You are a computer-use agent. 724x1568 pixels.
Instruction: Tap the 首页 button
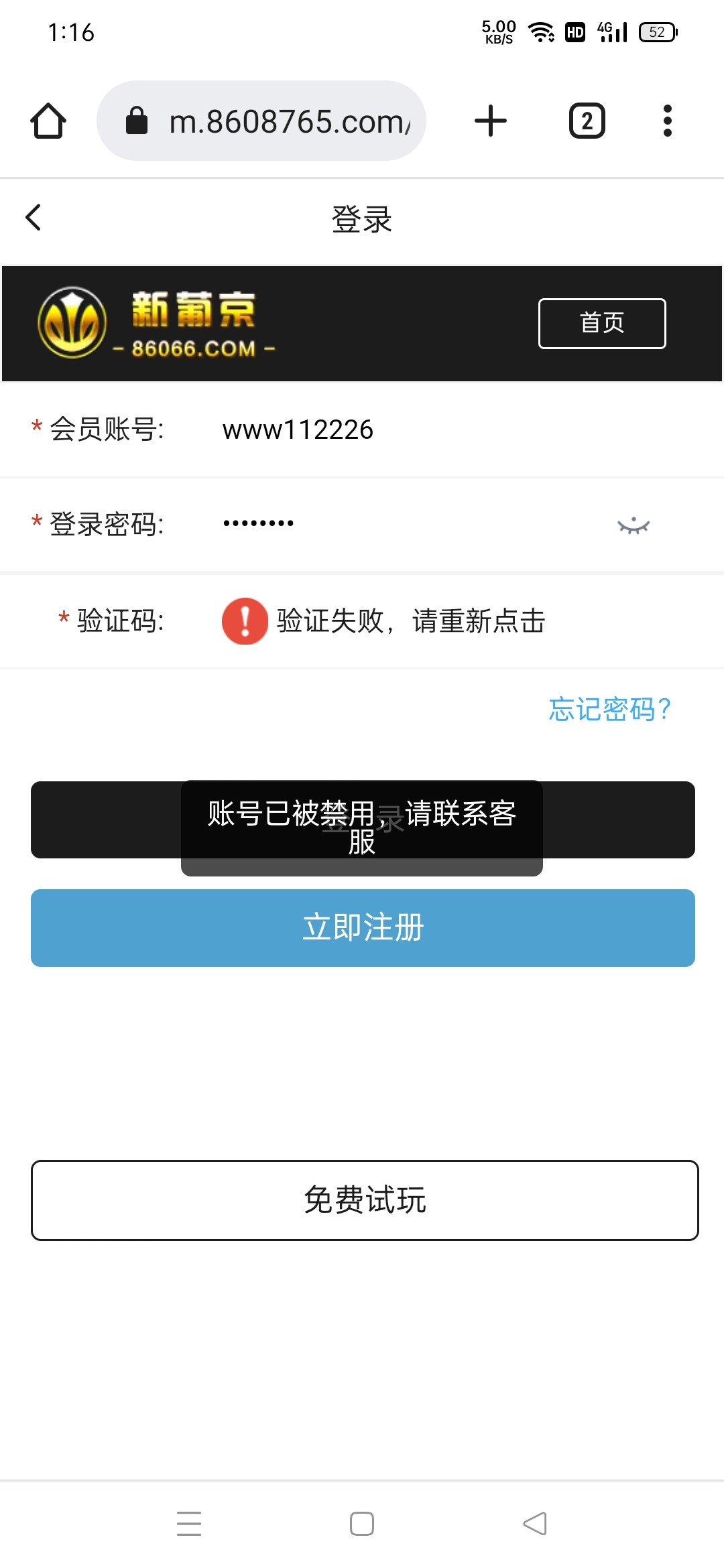(601, 323)
